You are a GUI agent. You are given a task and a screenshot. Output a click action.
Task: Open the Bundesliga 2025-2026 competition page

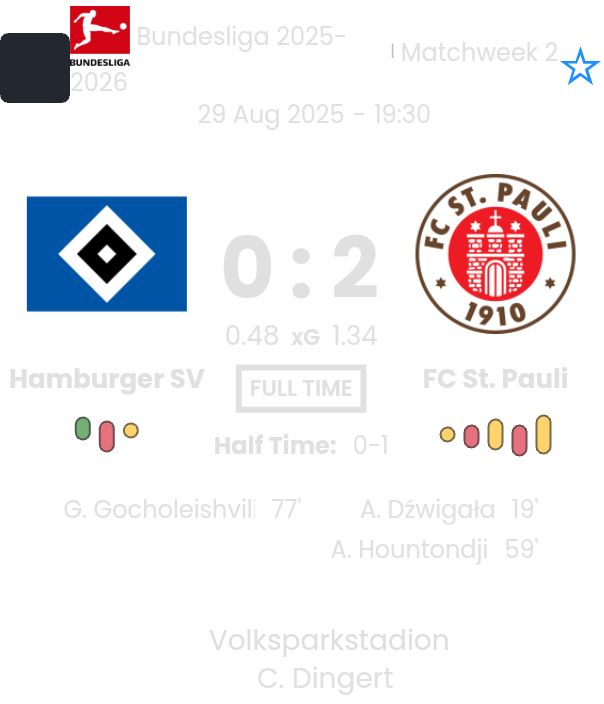coord(240,38)
